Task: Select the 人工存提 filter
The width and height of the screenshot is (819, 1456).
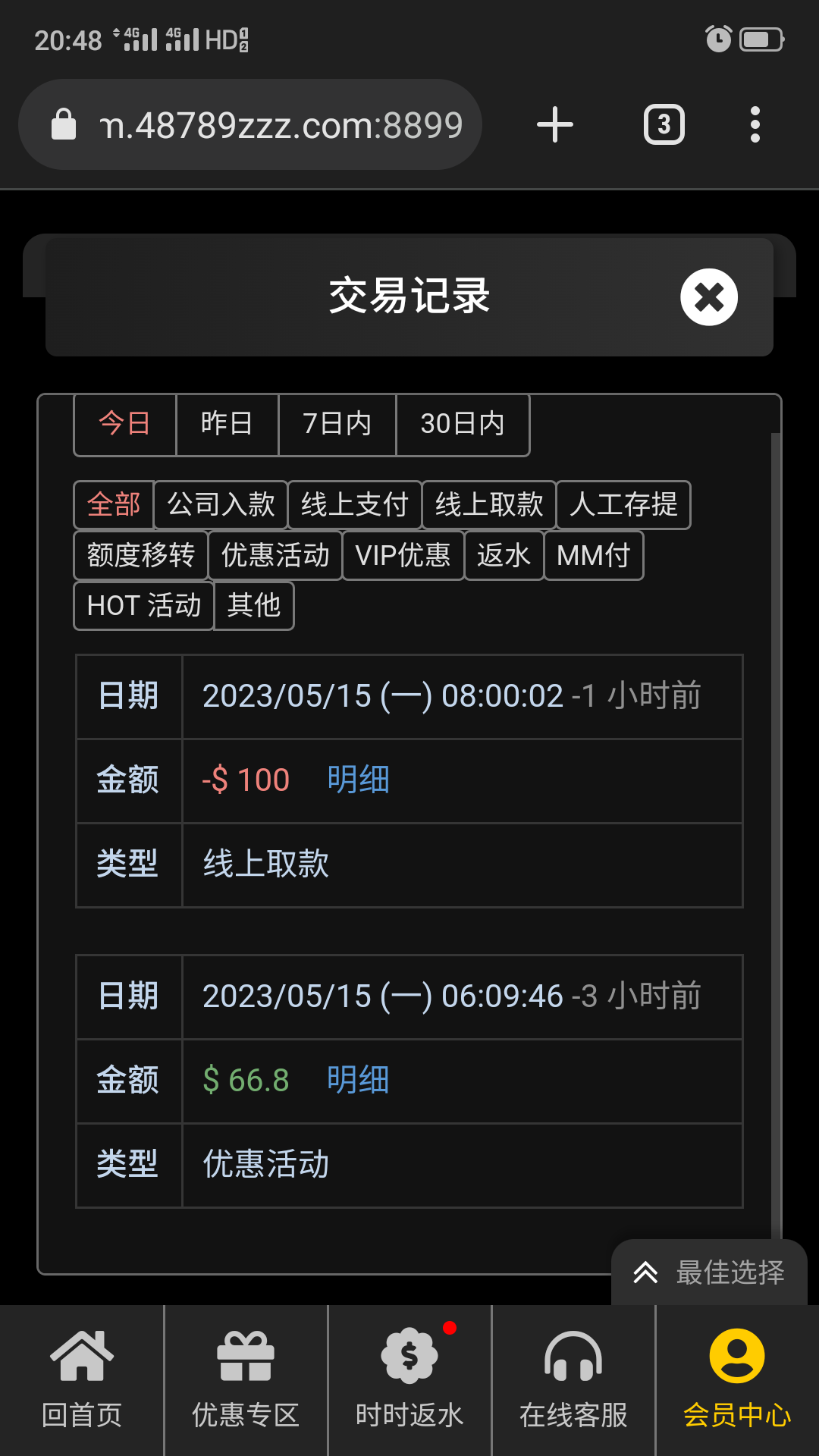Action: [623, 505]
